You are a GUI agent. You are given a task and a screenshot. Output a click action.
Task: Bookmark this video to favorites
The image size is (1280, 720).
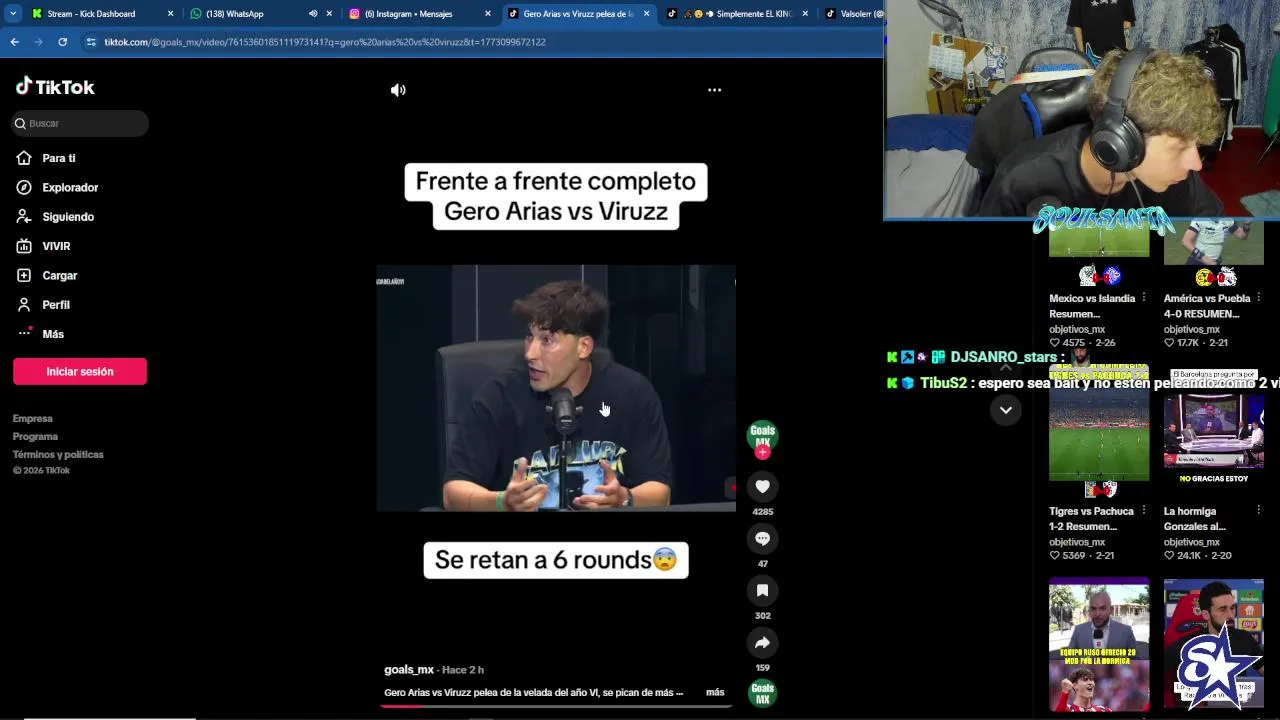[762, 591]
